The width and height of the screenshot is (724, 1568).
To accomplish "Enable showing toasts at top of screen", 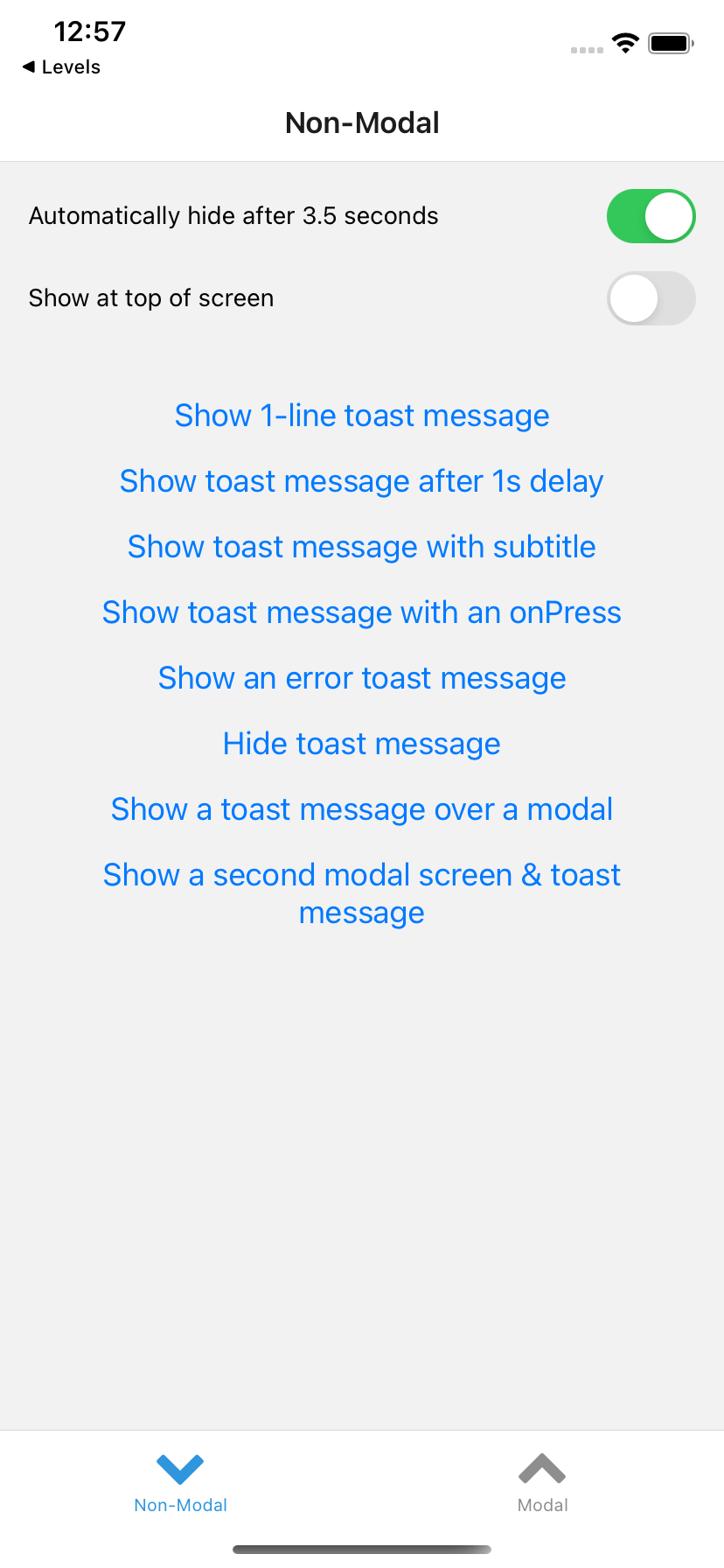I will tap(651, 297).
